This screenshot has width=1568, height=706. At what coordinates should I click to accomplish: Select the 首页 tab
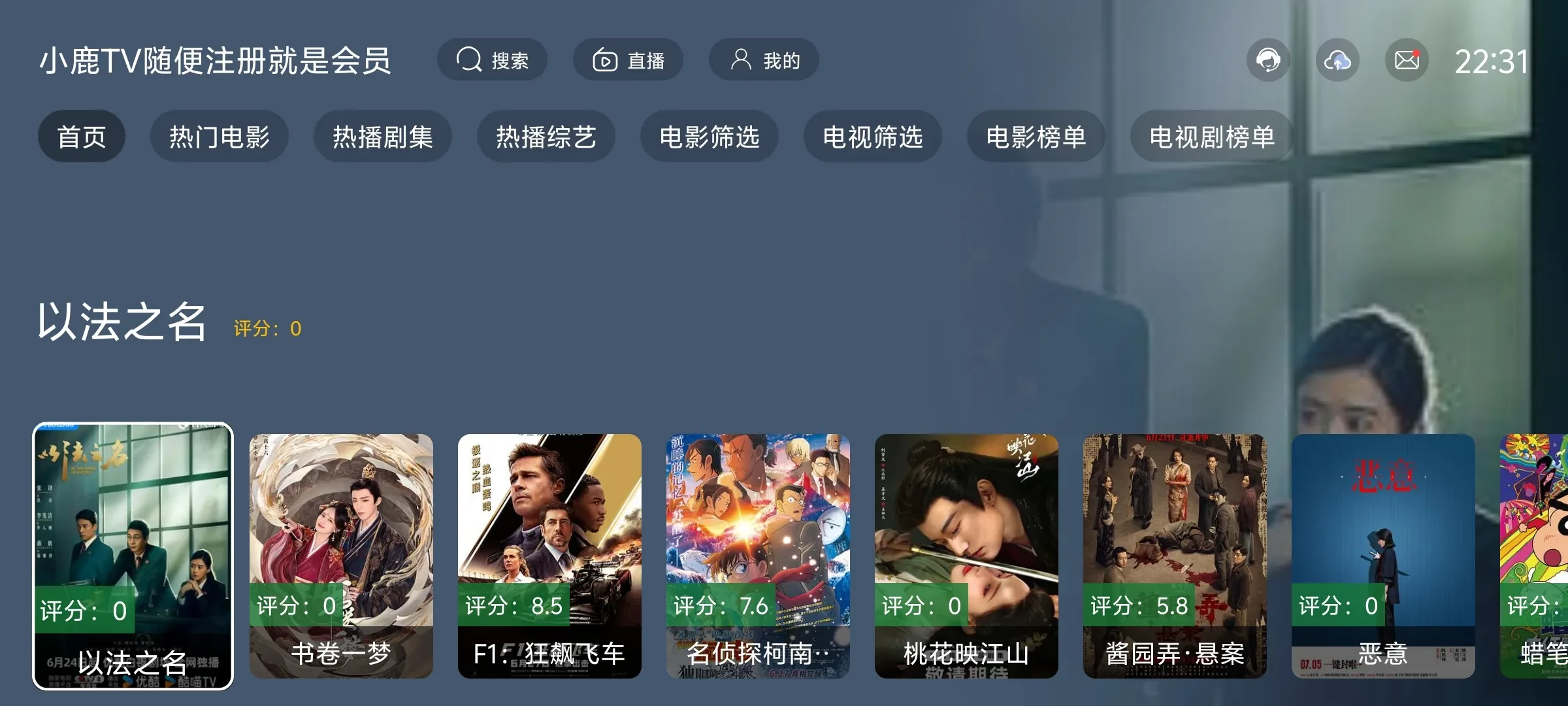click(x=82, y=137)
